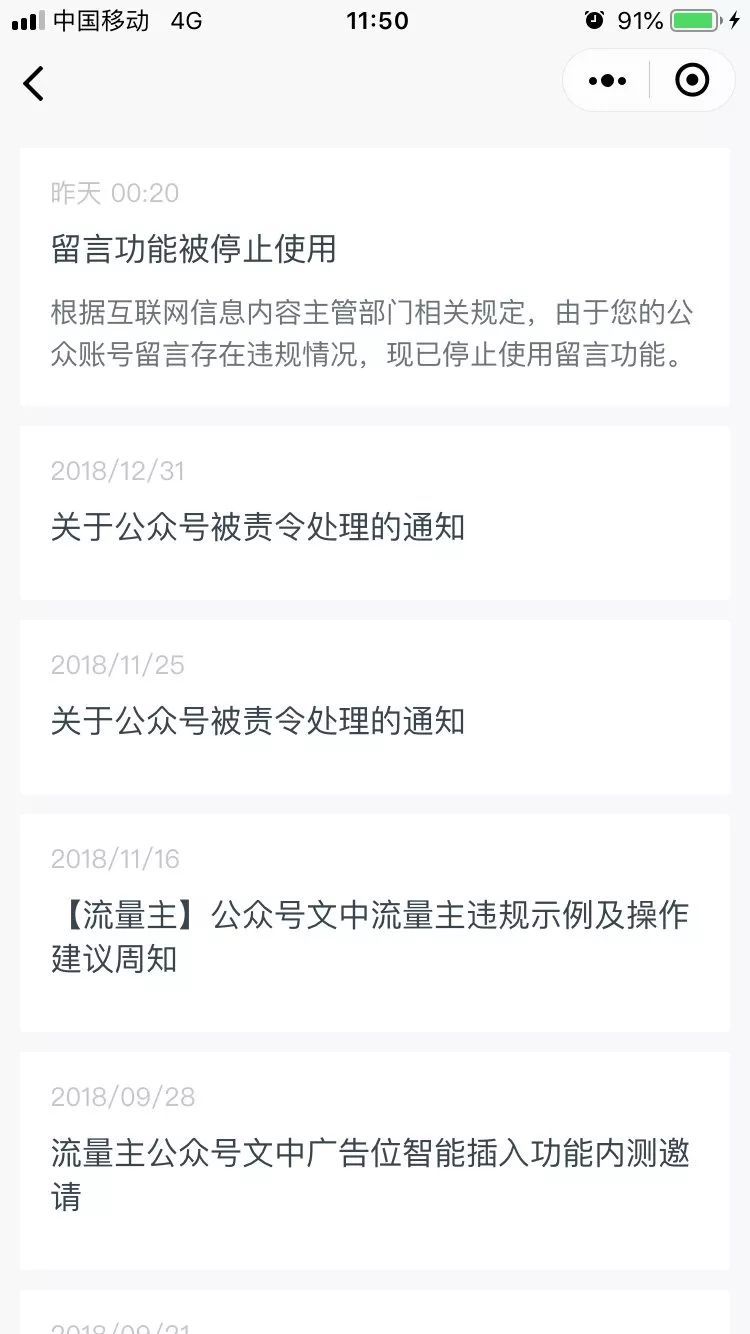750x1334 pixels.
Task: Open the 流量主违规示例及操作建议周知 notice
Action: pyautogui.click(x=375, y=923)
